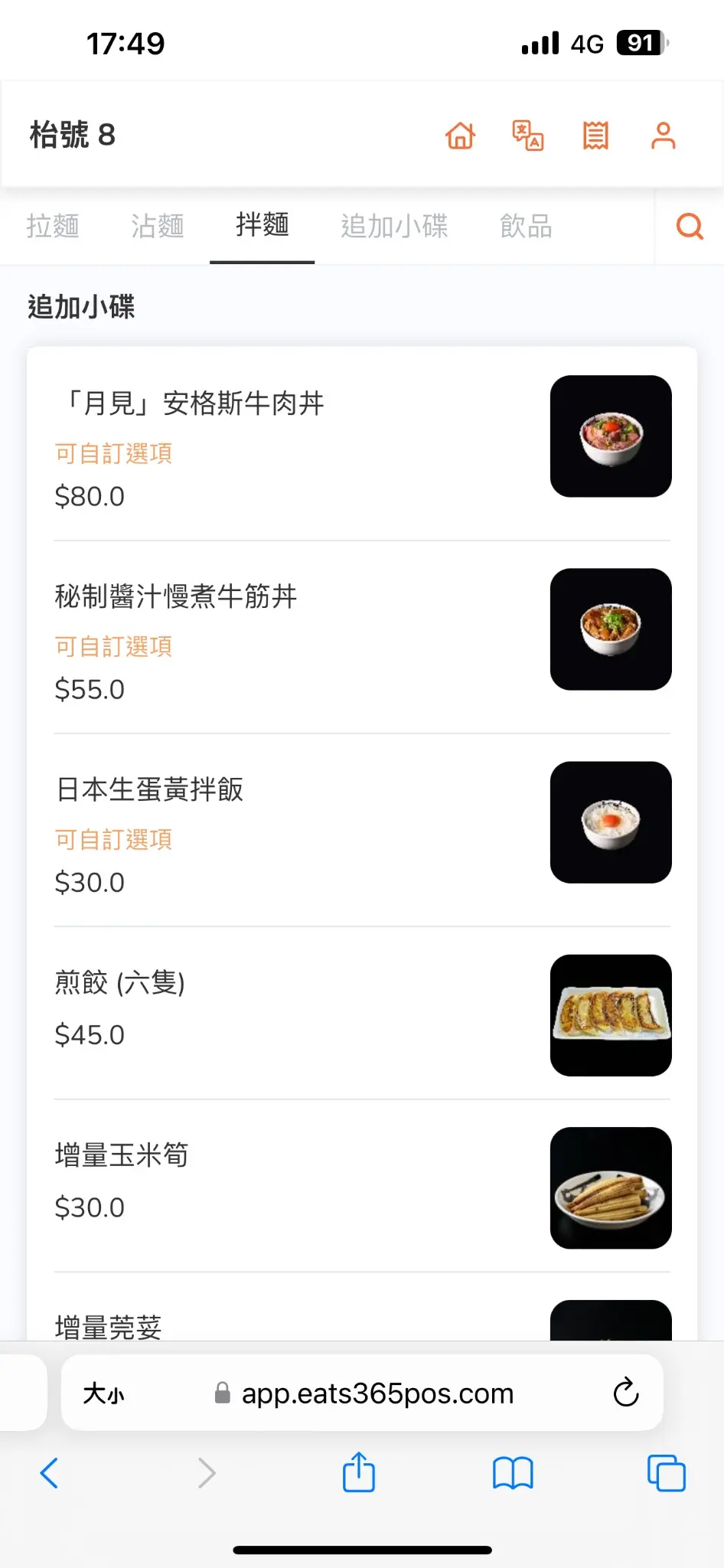Jump to the 追加小碟 category tab
Screen dimensions: 724x1568
point(394,226)
